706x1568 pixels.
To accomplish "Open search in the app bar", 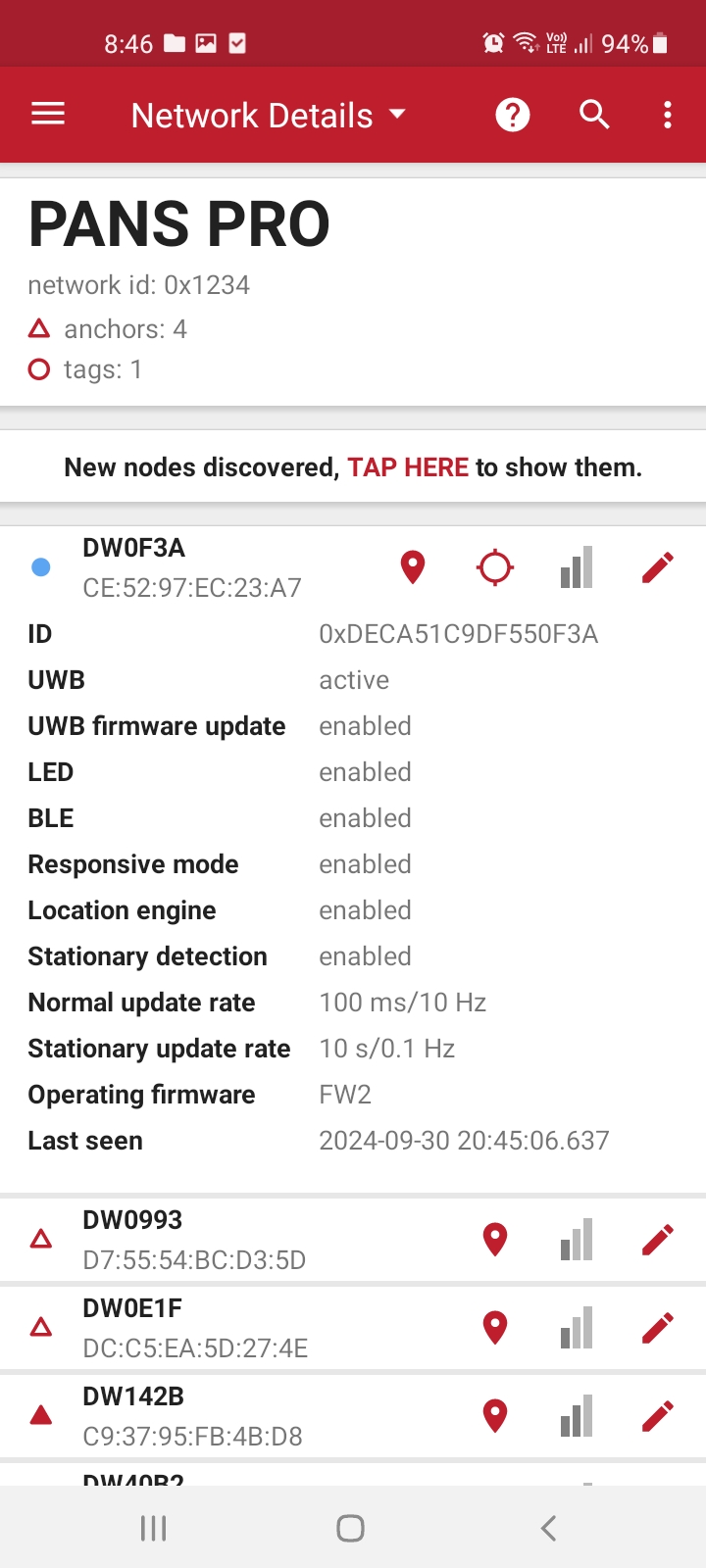I will pyautogui.click(x=594, y=115).
